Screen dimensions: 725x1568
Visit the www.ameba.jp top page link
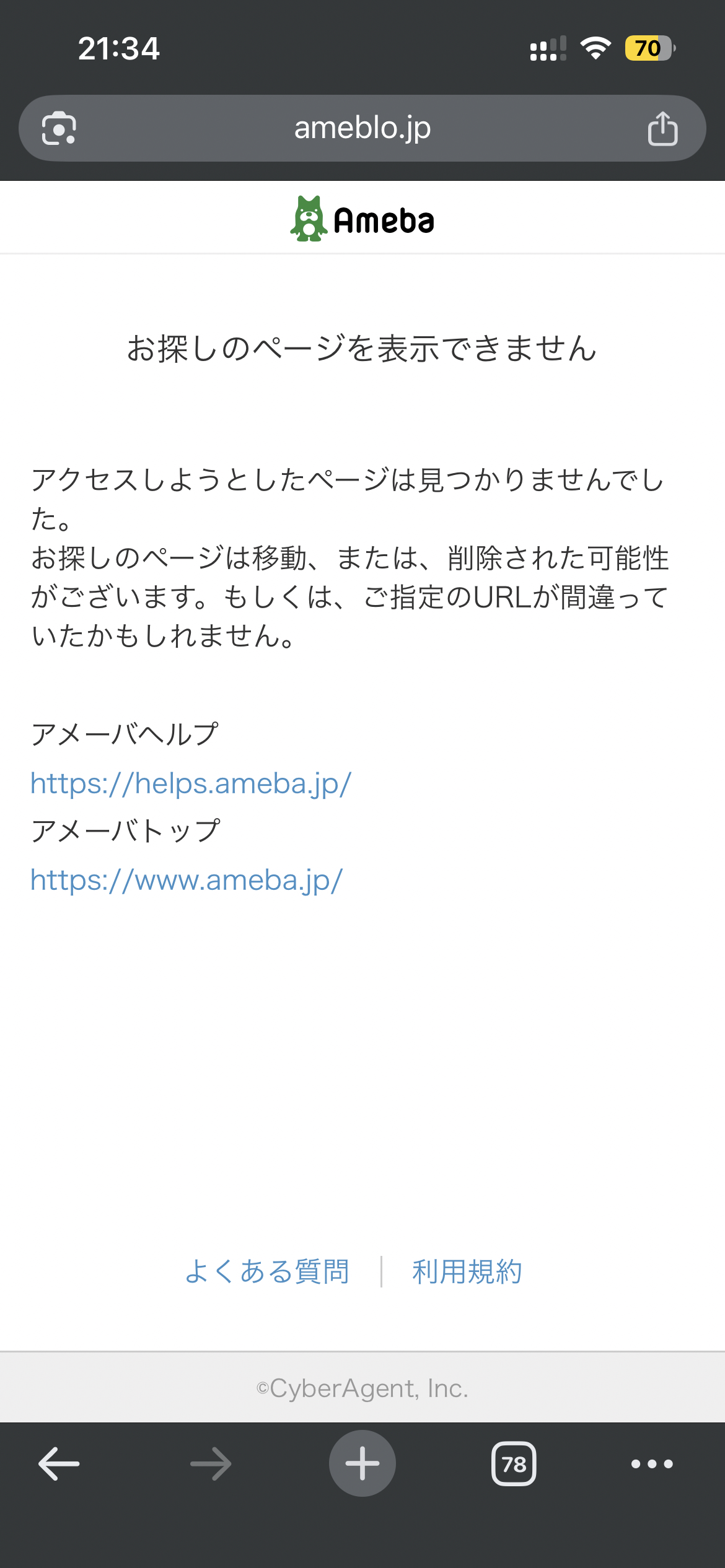187,880
